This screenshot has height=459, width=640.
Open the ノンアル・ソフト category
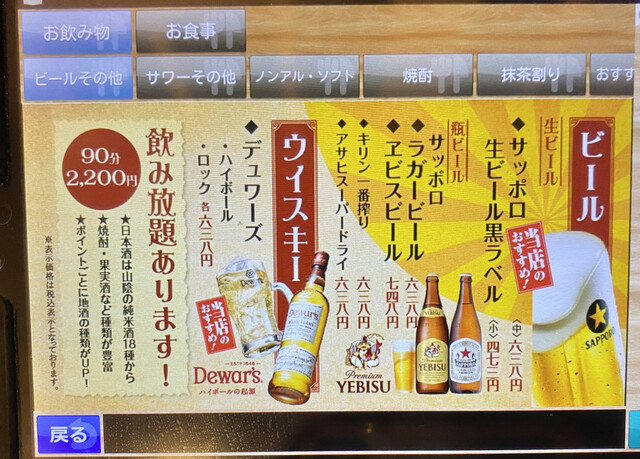point(304,75)
